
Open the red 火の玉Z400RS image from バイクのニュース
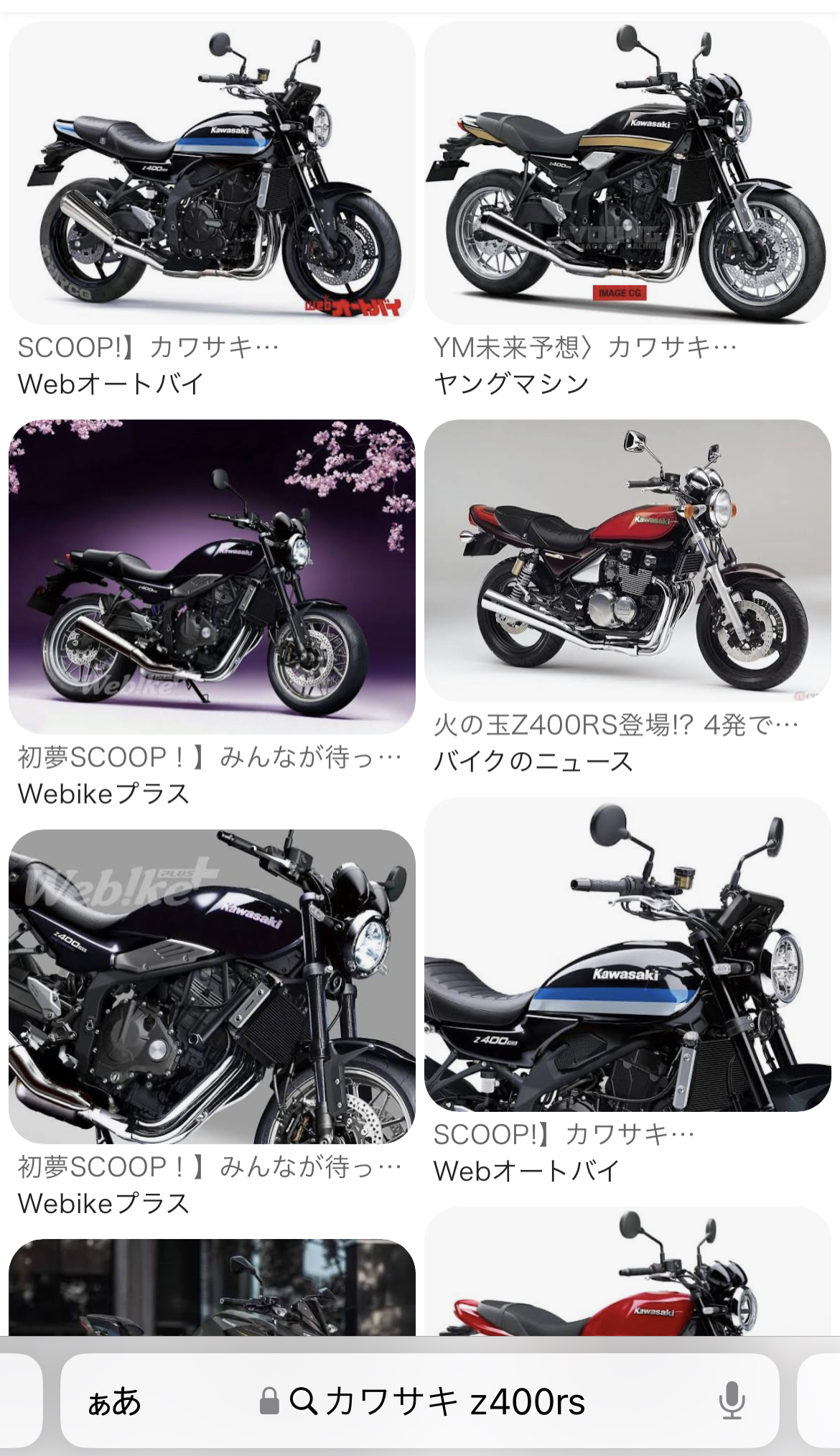(627, 560)
